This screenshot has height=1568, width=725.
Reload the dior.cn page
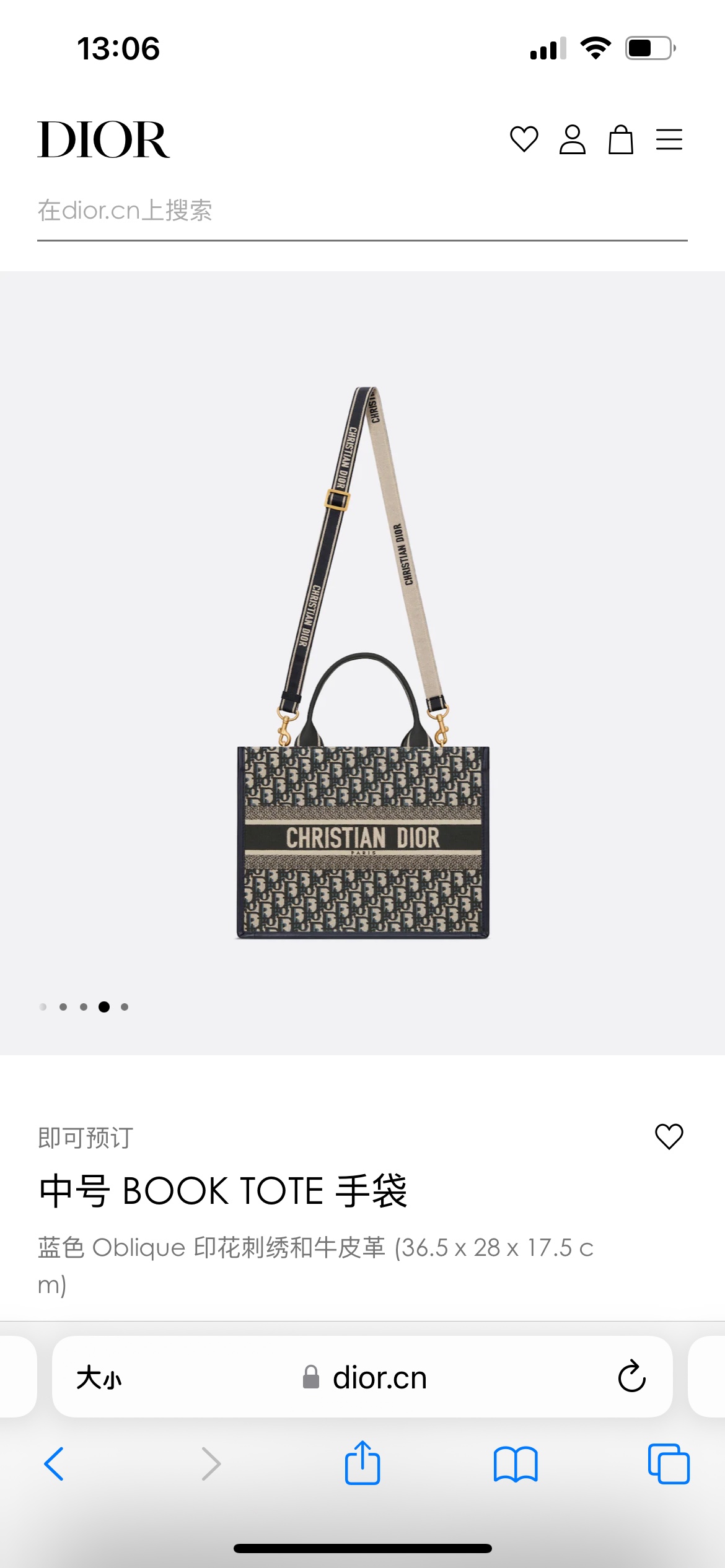click(631, 1377)
